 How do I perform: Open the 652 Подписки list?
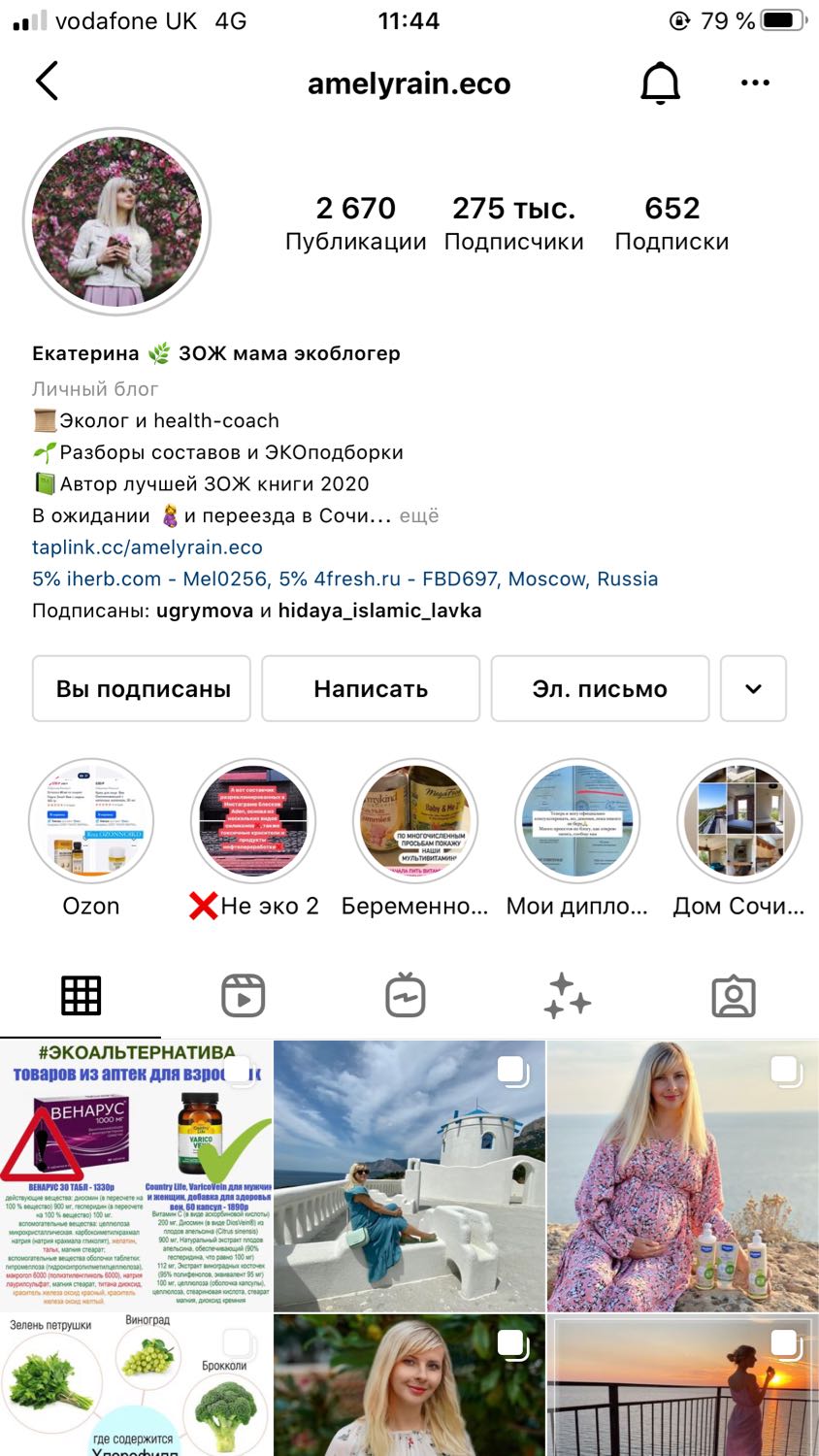pos(672,223)
